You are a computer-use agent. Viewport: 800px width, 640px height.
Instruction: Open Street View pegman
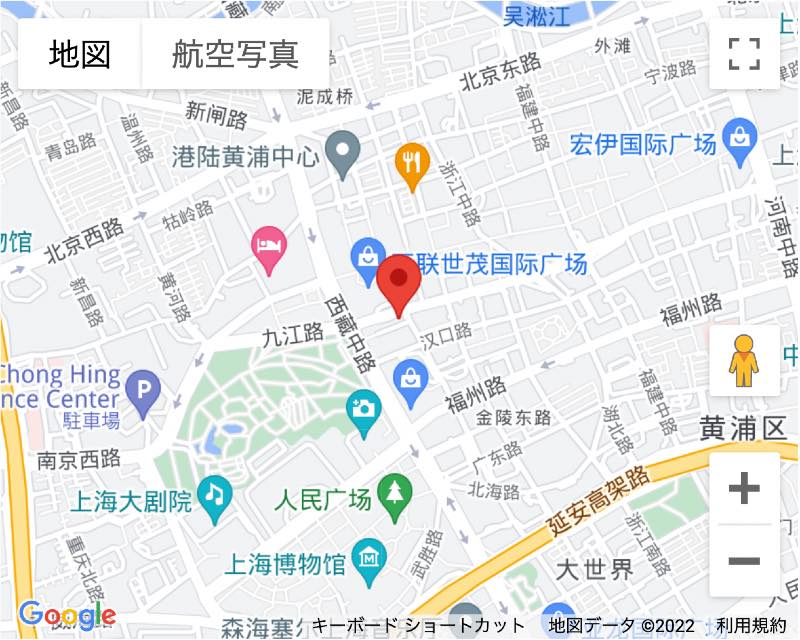tap(744, 361)
